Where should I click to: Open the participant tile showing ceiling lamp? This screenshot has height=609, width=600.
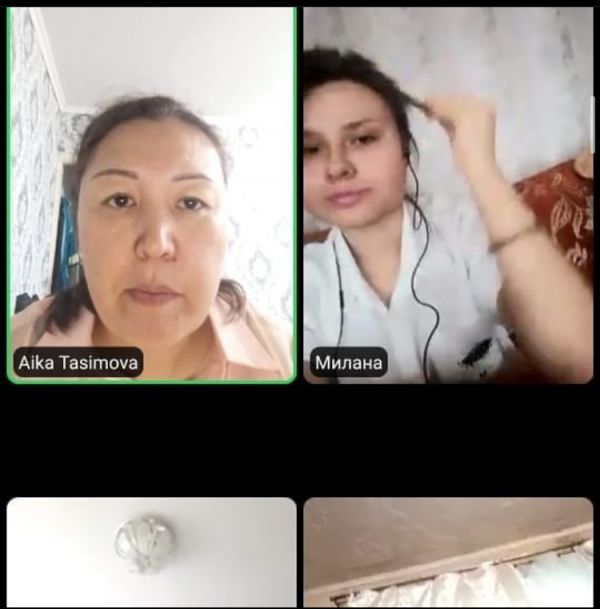tap(152, 553)
